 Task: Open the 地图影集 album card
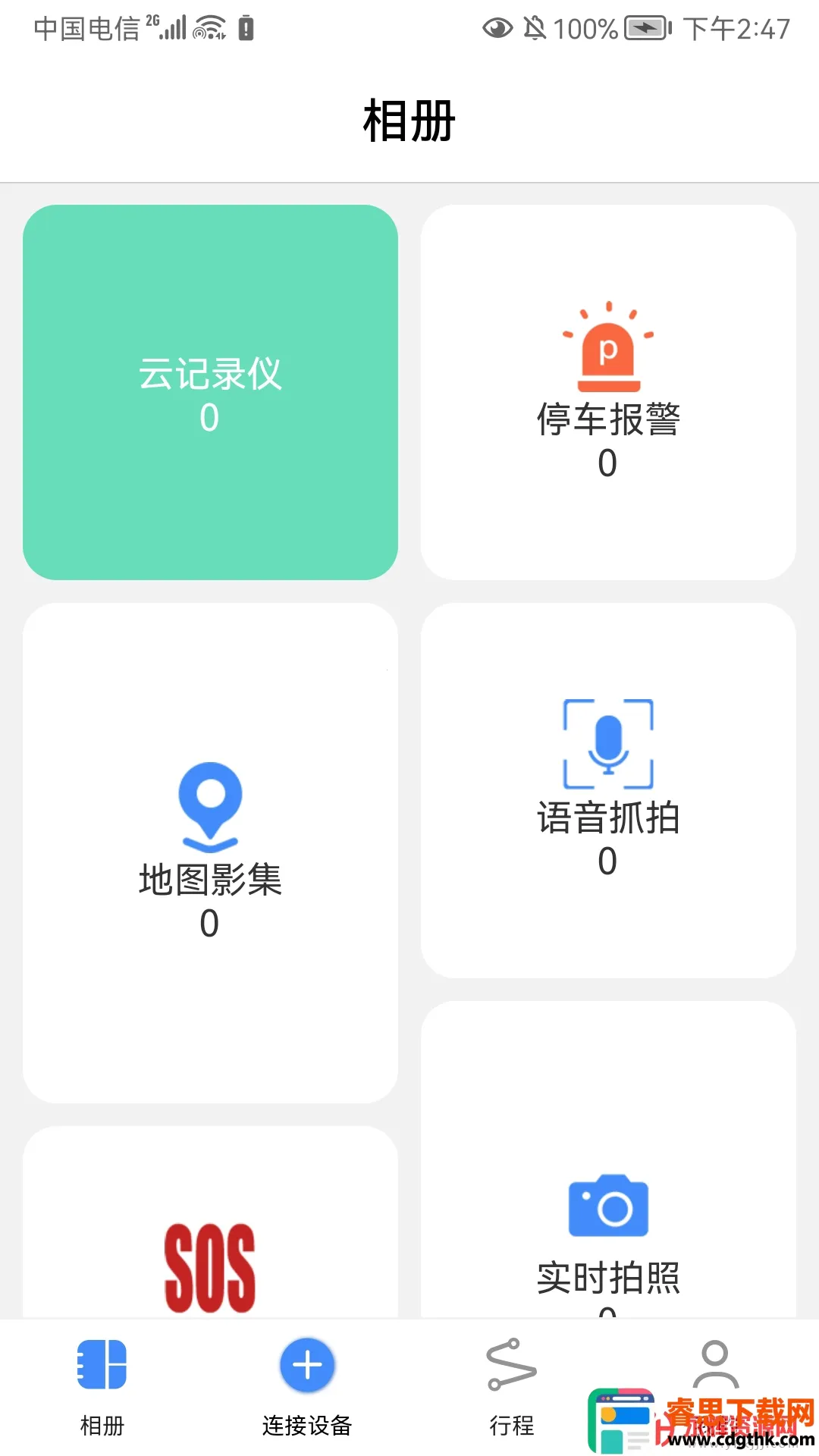click(210, 852)
